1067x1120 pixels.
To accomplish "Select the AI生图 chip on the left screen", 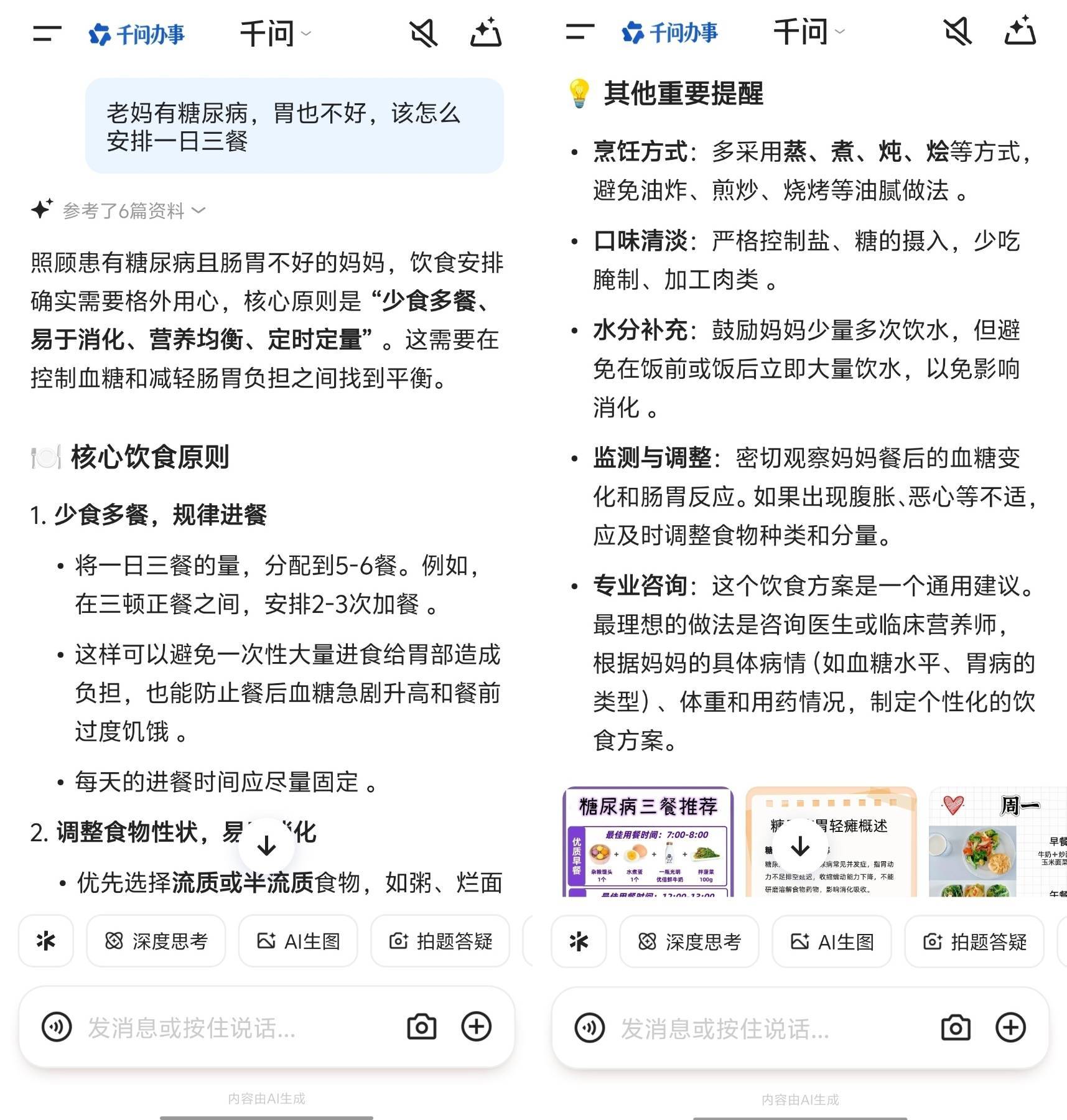I will [298, 941].
